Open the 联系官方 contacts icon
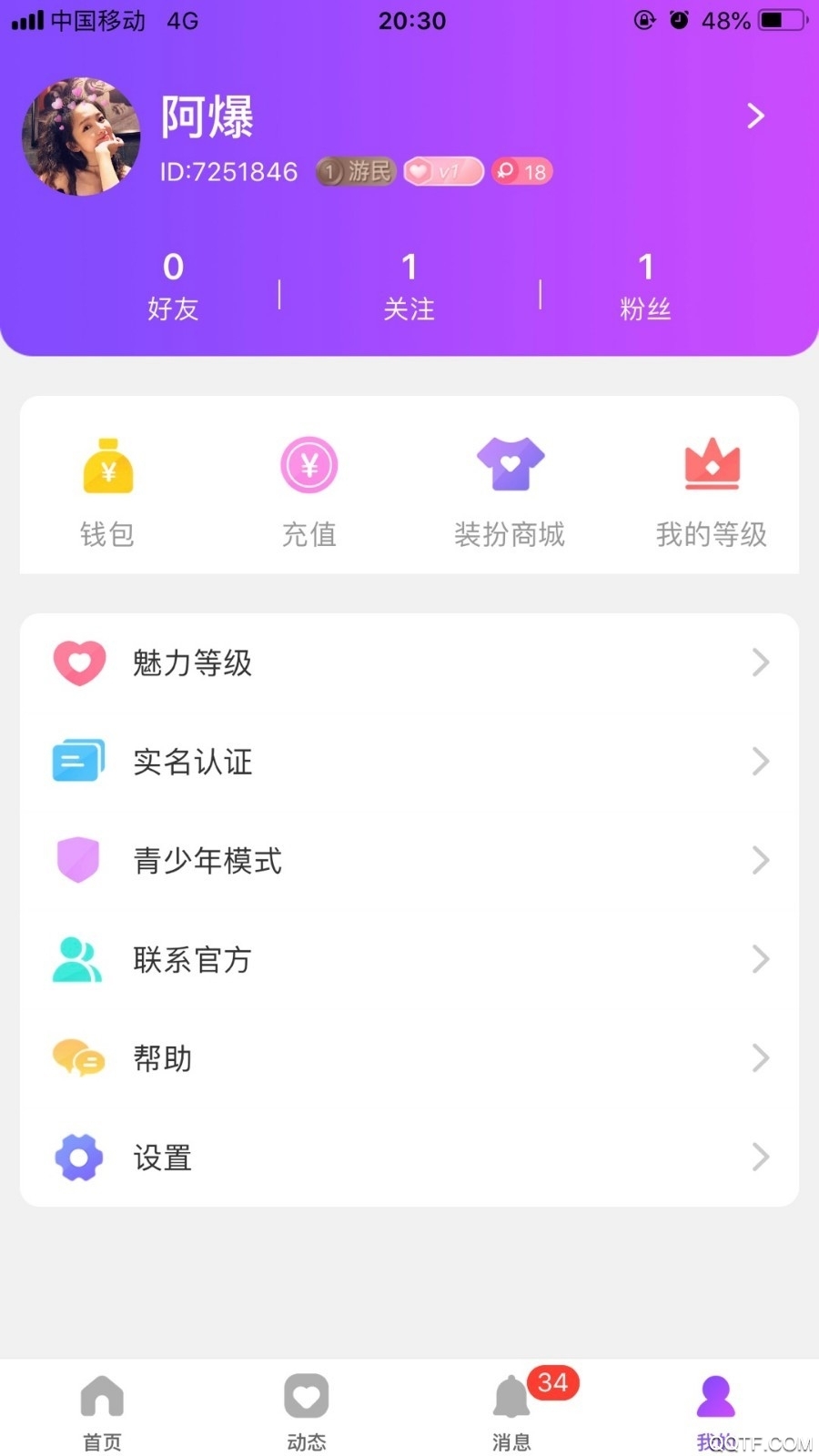Screen dimensions: 819x1456 78,959
